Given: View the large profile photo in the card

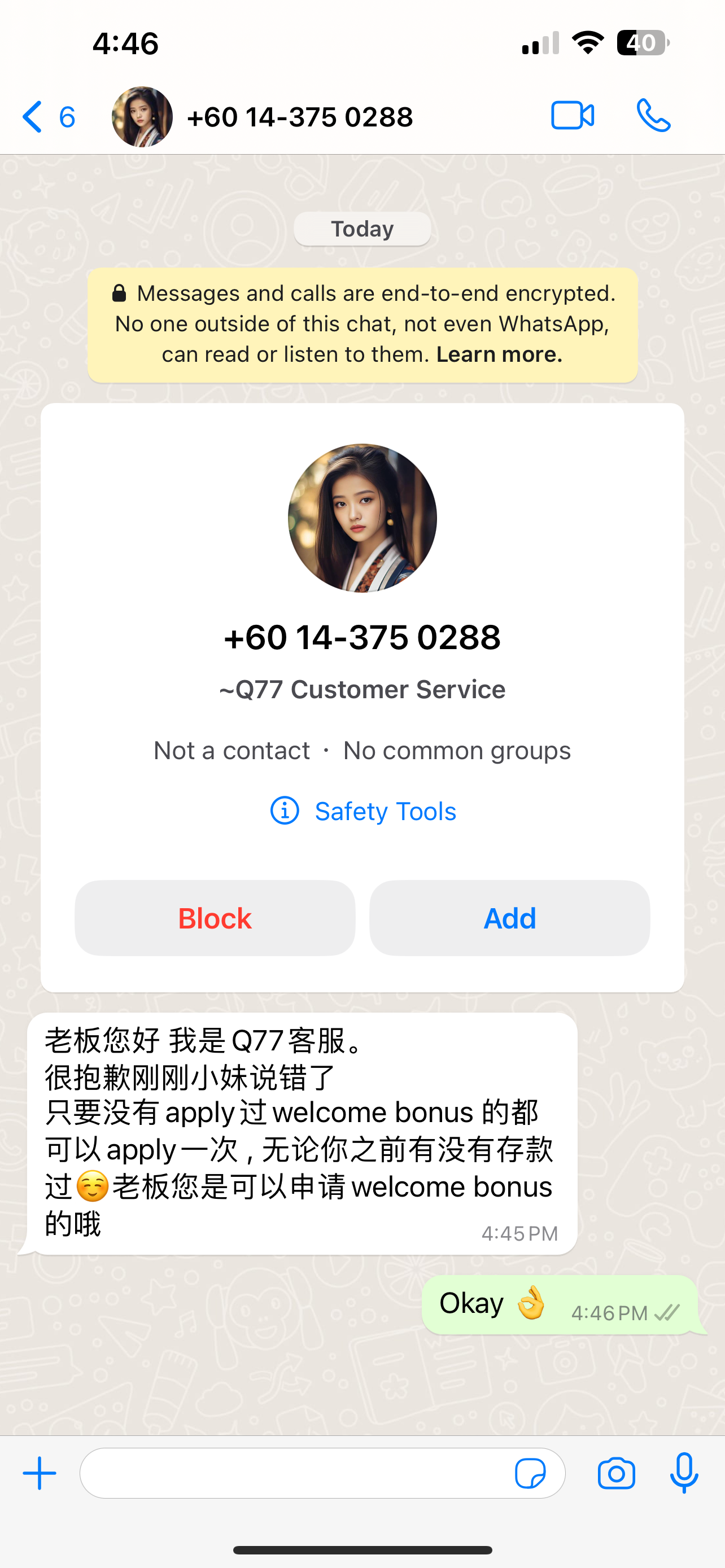Looking at the screenshot, I should (362, 518).
